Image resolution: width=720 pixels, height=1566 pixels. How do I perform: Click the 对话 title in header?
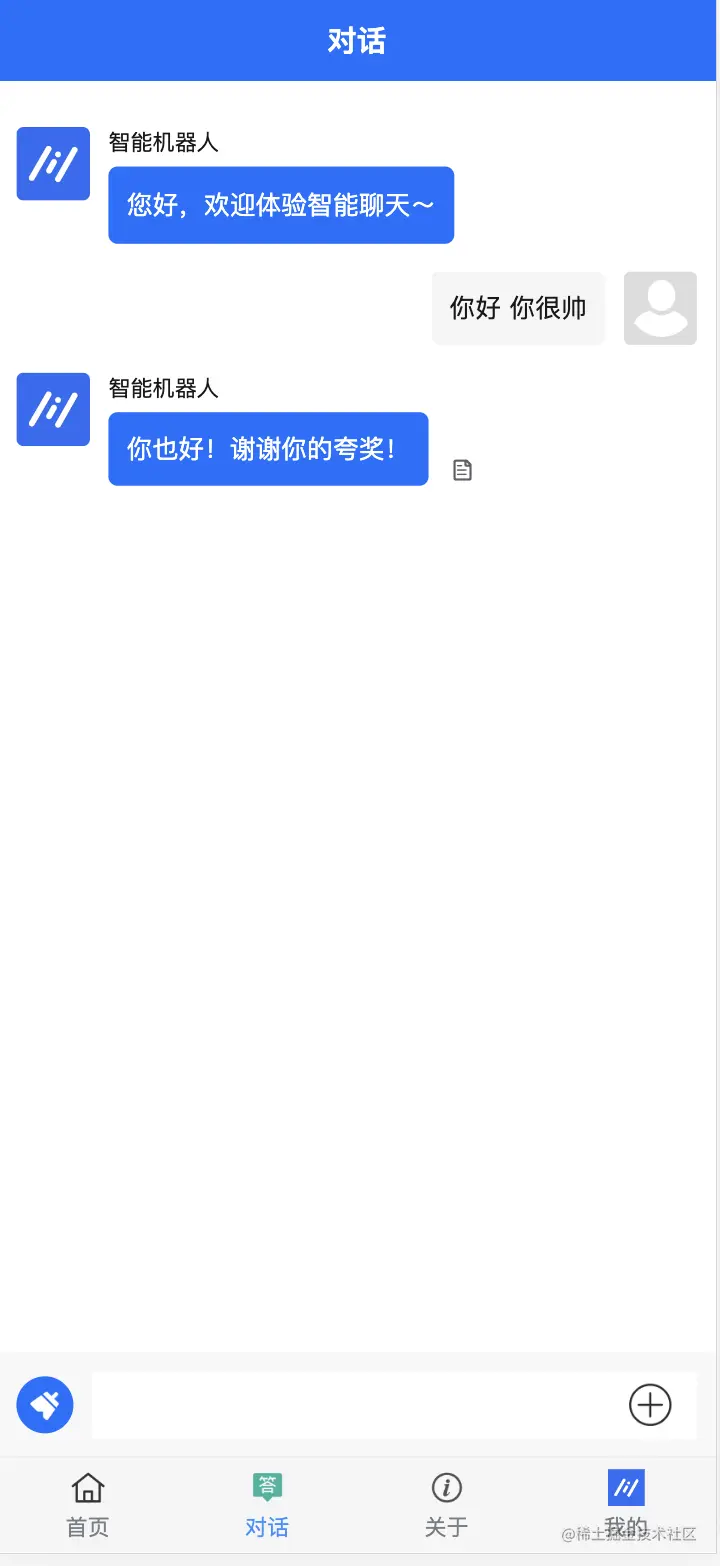click(x=358, y=40)
